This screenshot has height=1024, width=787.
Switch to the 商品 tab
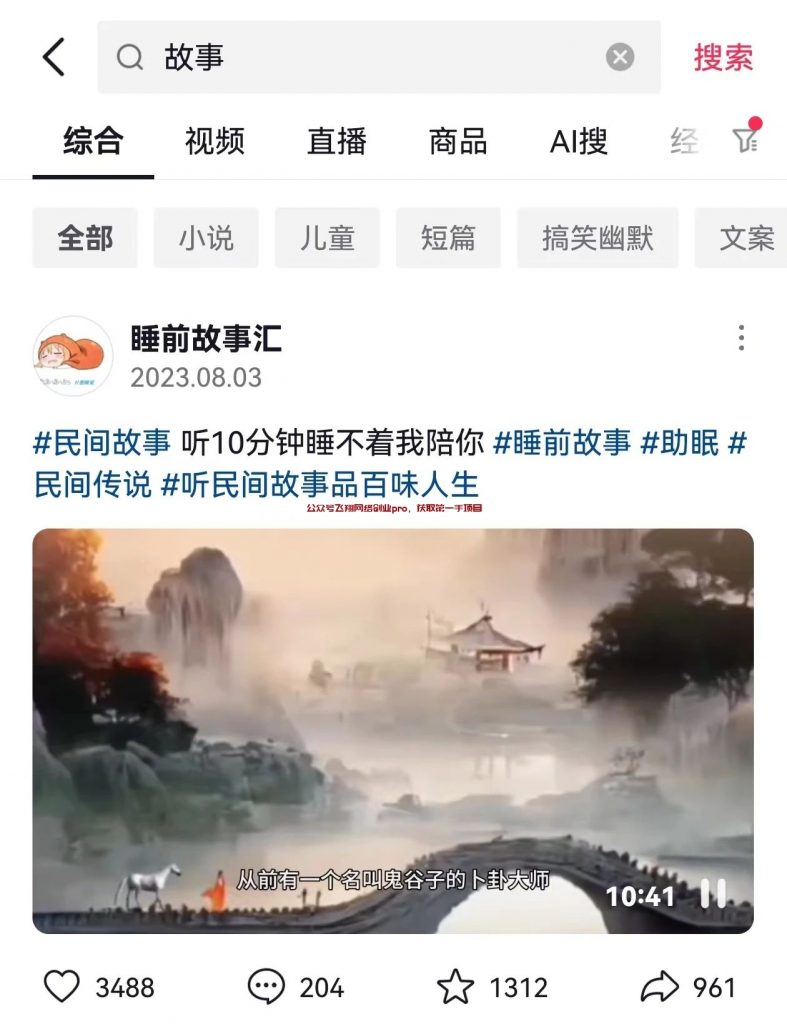pyautogui.click(x=458, y=141)
